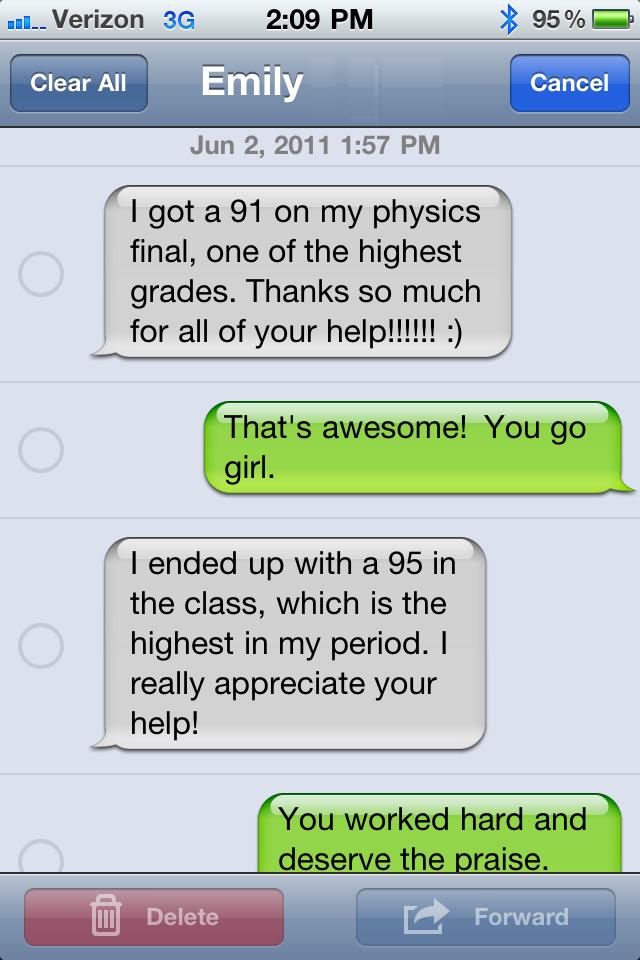The height and width of the screenshot is (960, 640).
Task: Select the "You worked hard" message
Action: [41, 857]
